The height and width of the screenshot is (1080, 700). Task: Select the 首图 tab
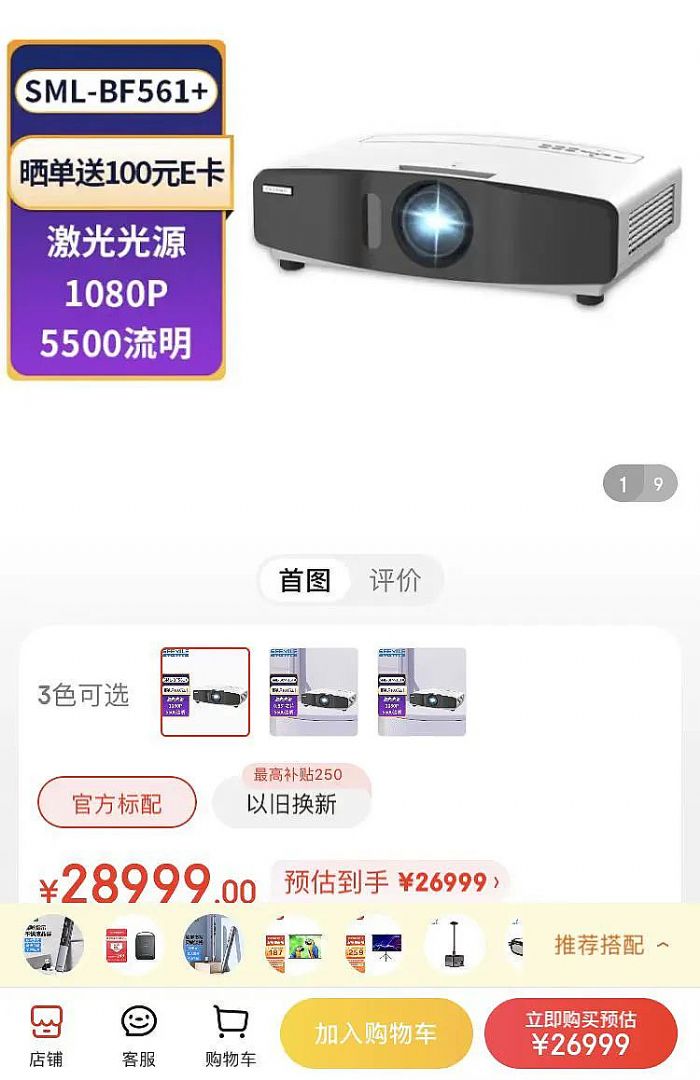305,580
